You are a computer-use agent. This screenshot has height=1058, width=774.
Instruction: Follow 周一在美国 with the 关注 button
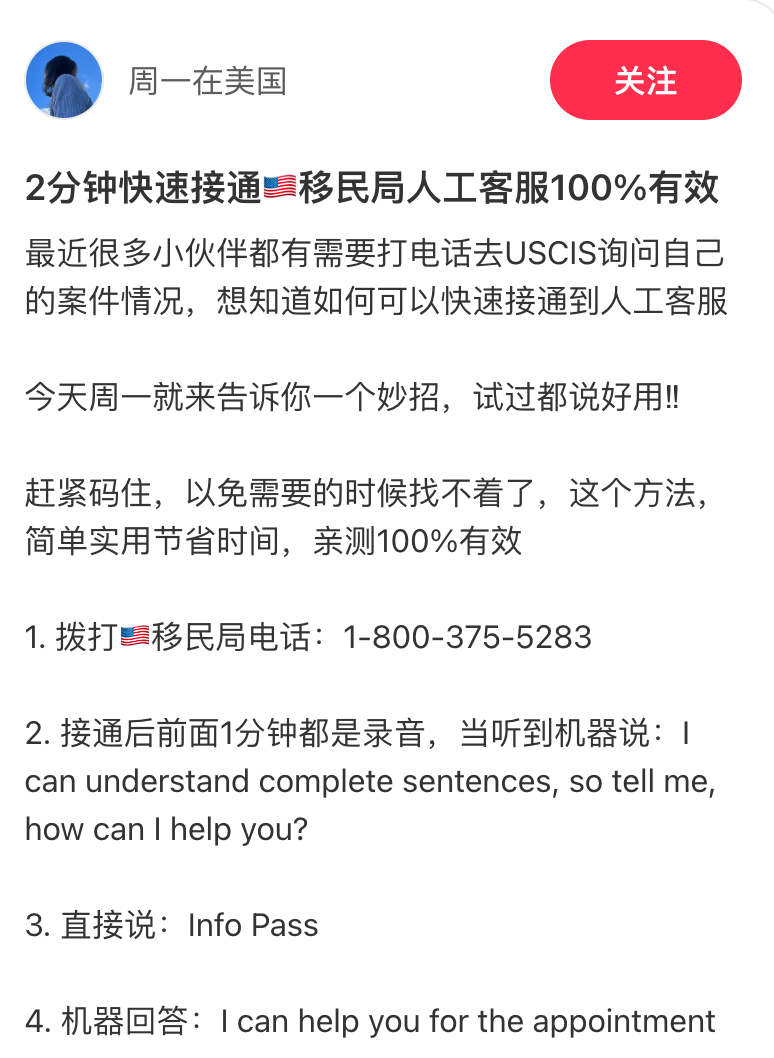tap(645, 81)
